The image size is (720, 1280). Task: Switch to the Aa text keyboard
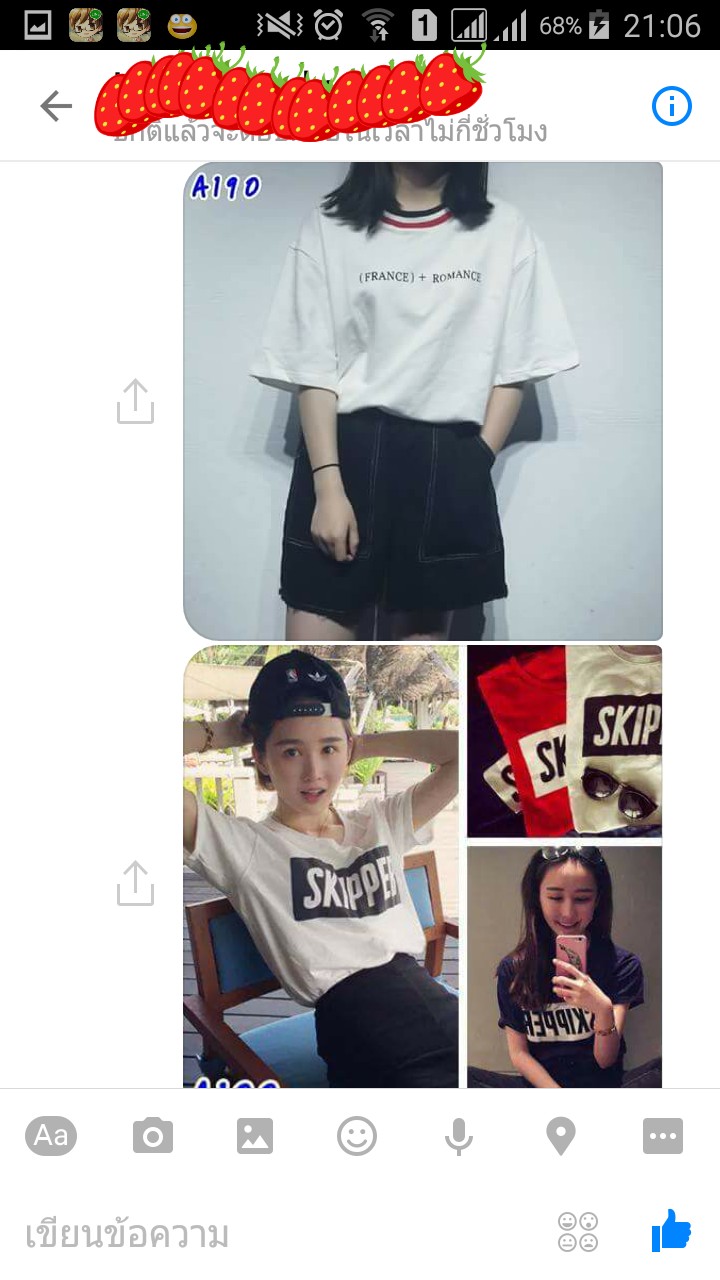51,1136
